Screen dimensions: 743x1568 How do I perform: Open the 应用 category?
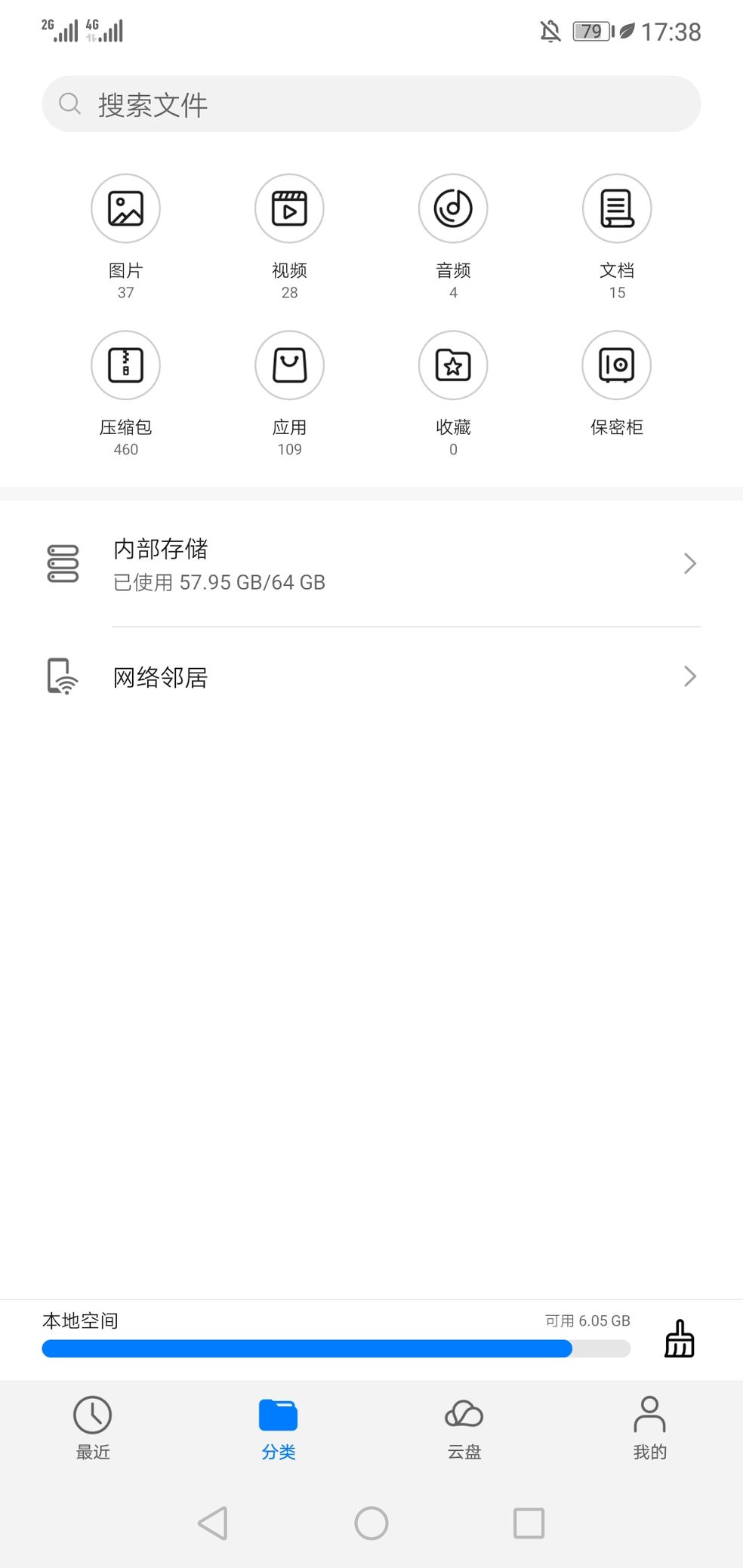289,394
